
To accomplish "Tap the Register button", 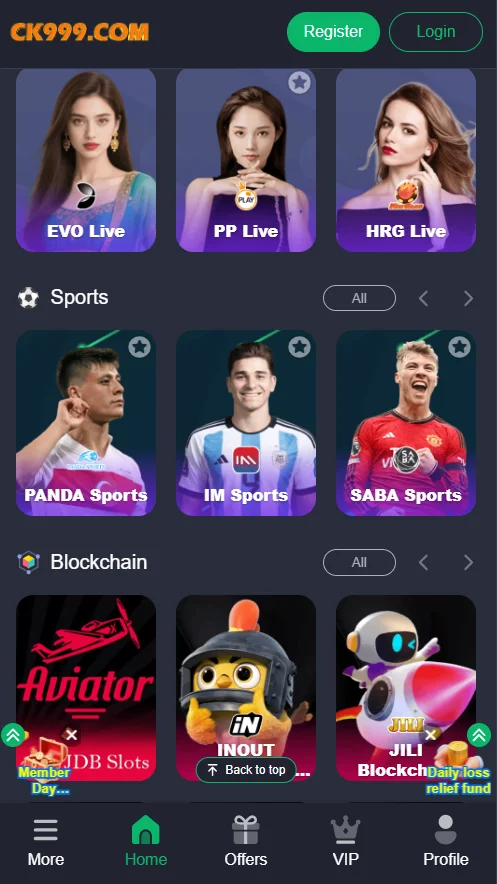I will (x=333, y=32).
